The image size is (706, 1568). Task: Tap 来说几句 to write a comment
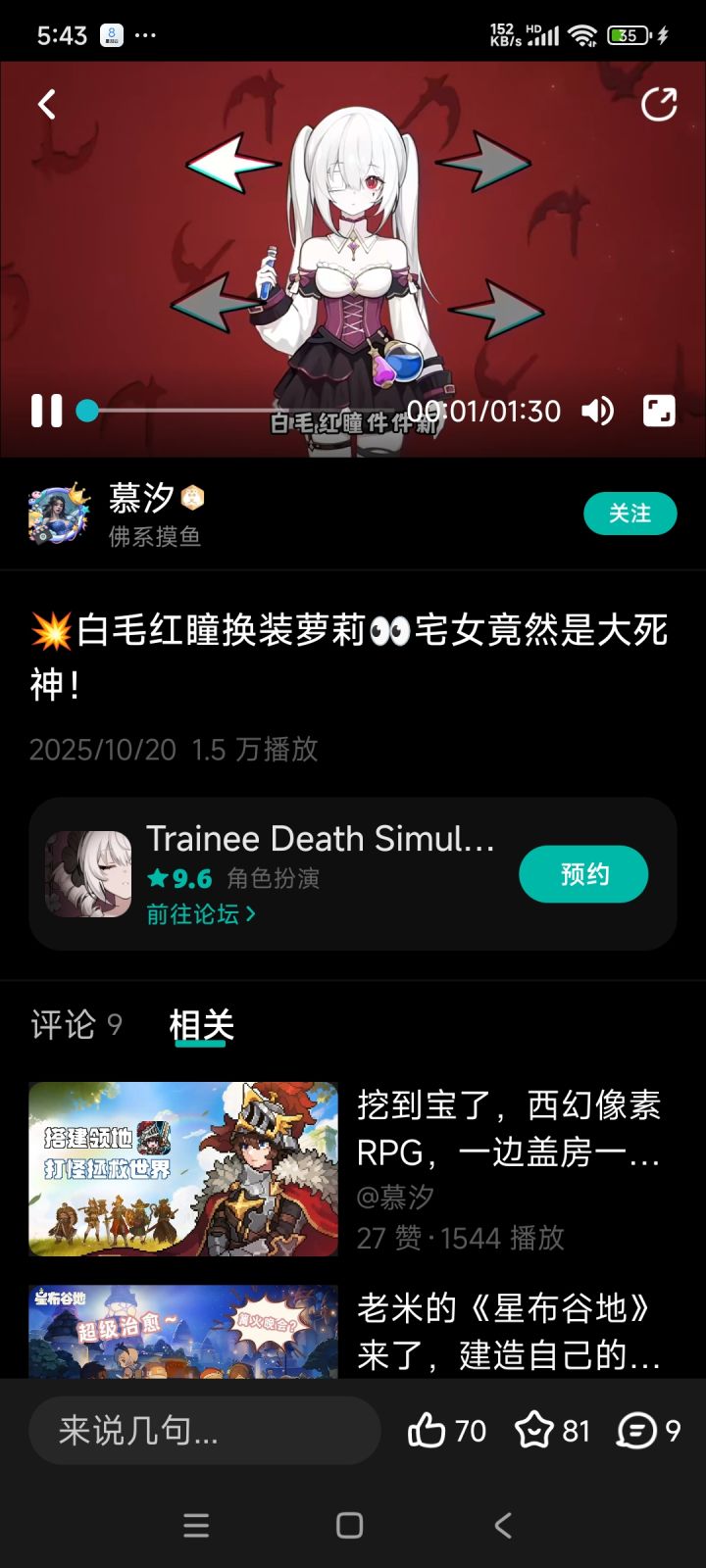[203, 1431]
